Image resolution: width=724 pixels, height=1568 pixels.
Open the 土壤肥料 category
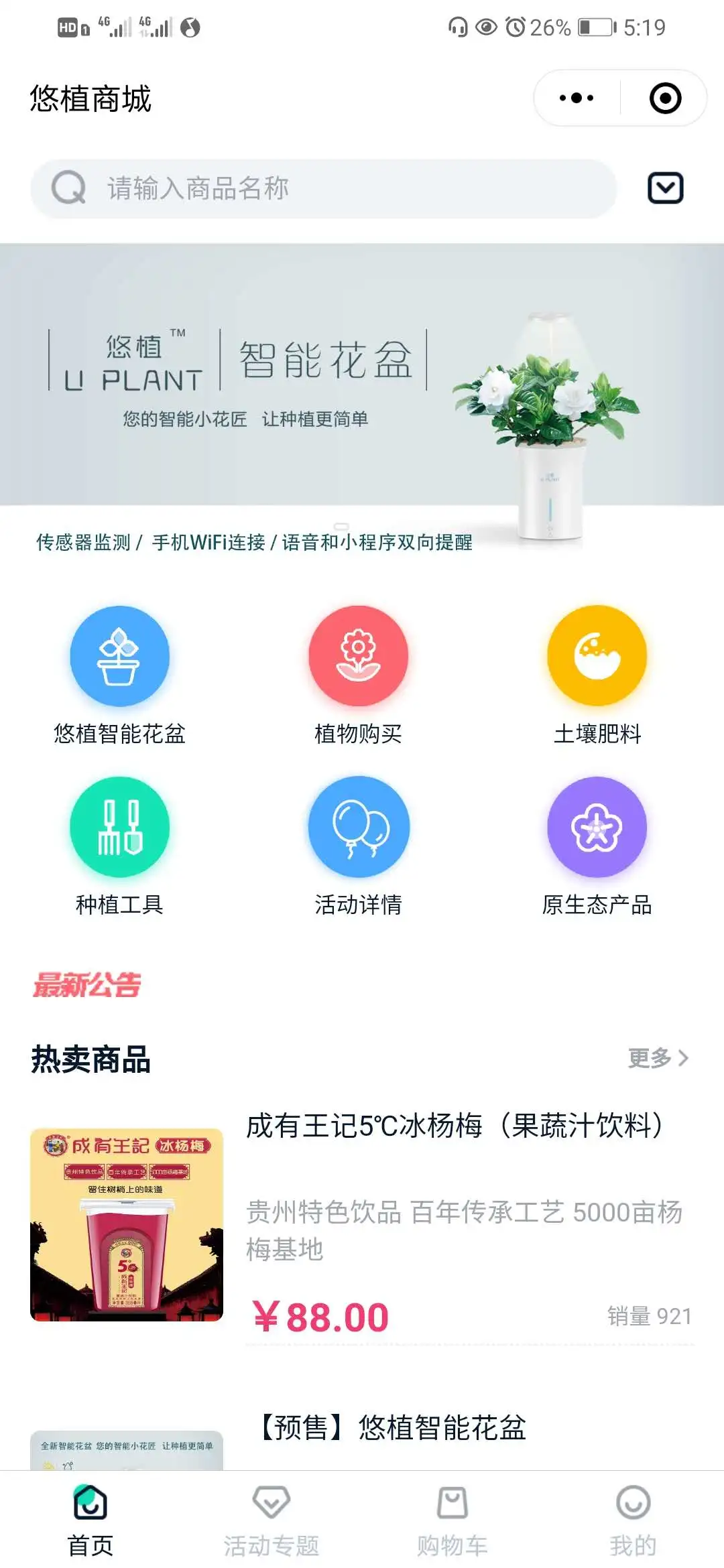pos(597,675)
